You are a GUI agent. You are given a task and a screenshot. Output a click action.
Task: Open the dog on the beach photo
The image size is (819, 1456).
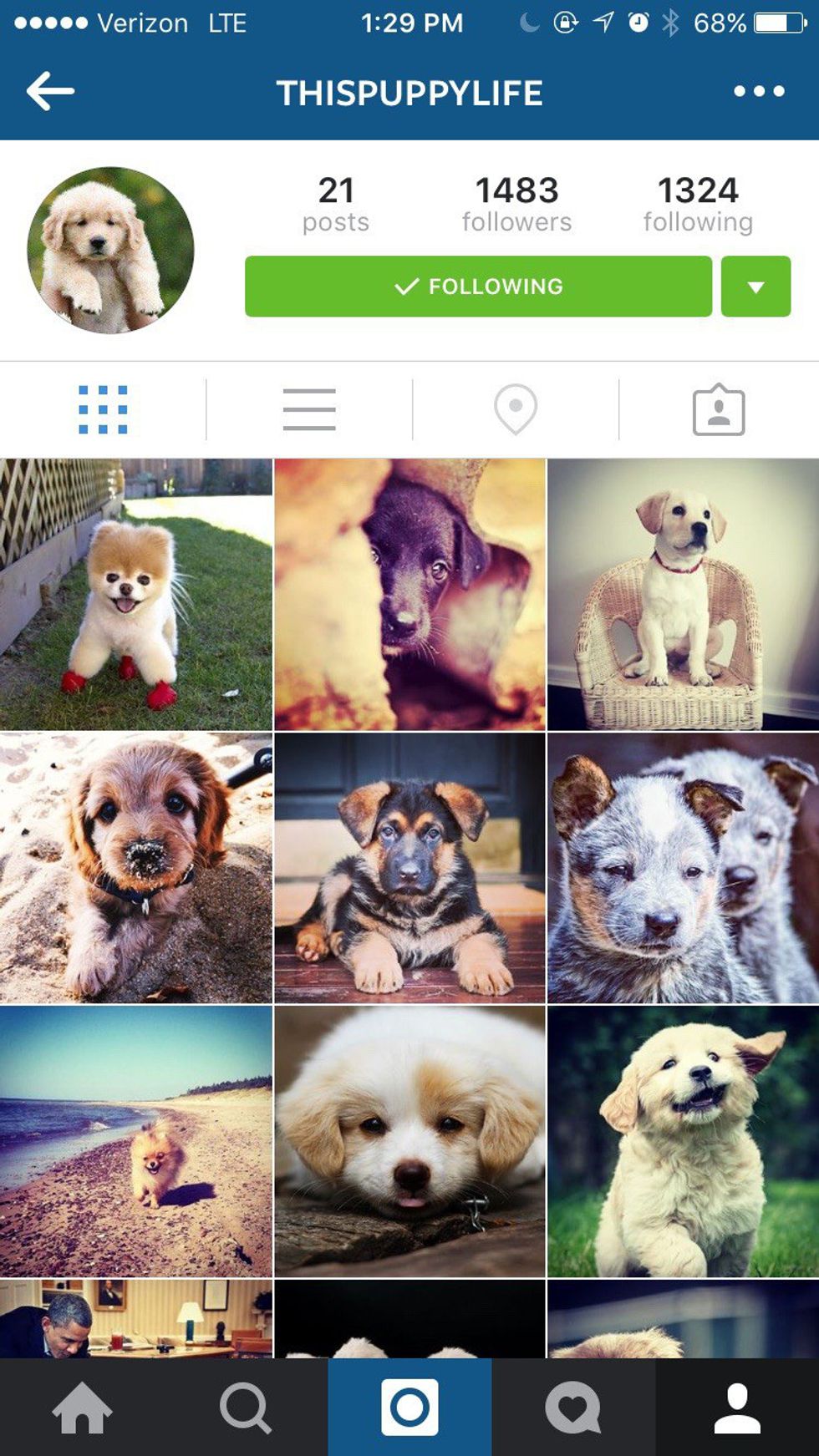pyautogui.click(x=136, y=1141)
